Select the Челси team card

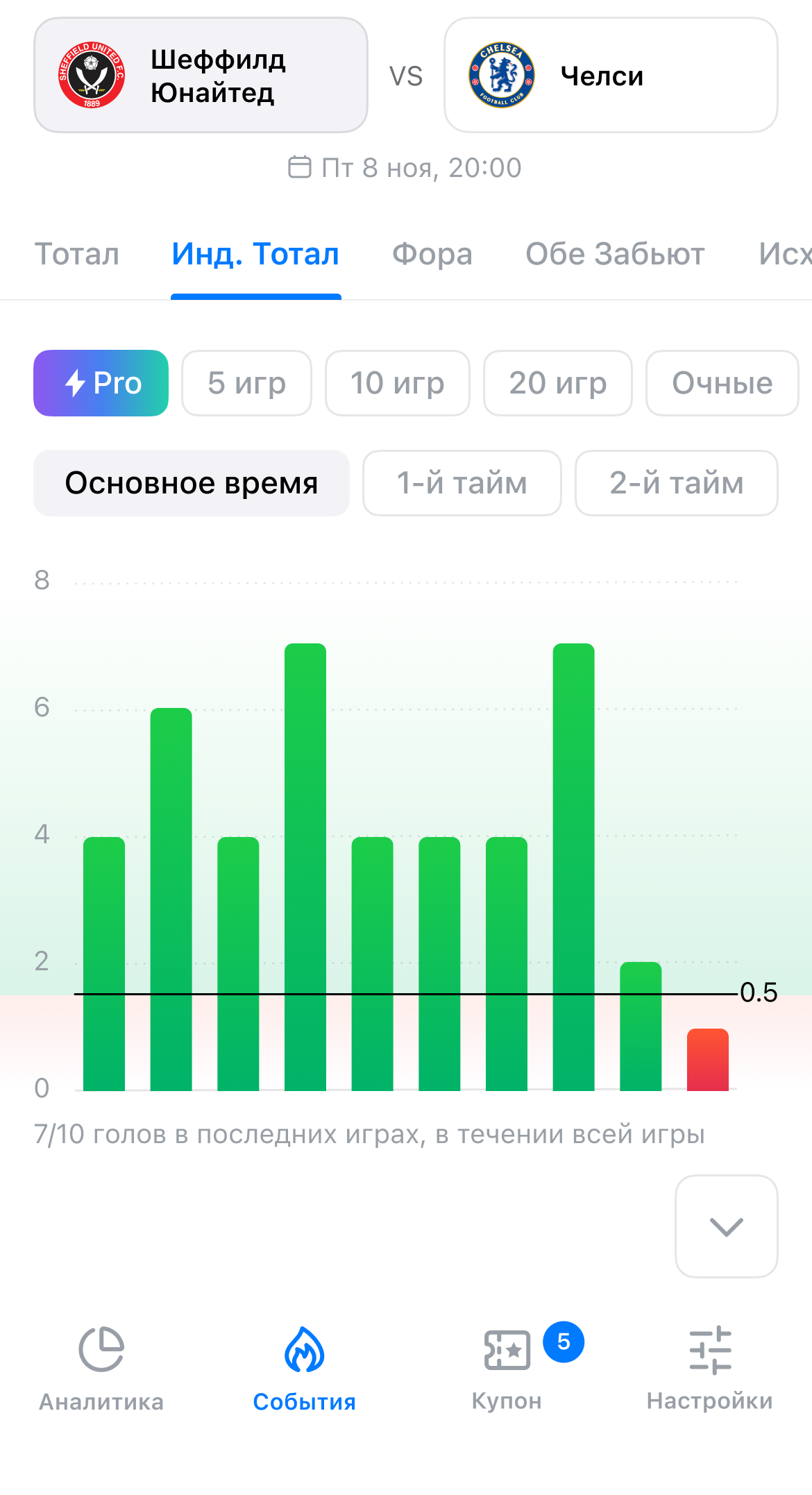point(611,75)
